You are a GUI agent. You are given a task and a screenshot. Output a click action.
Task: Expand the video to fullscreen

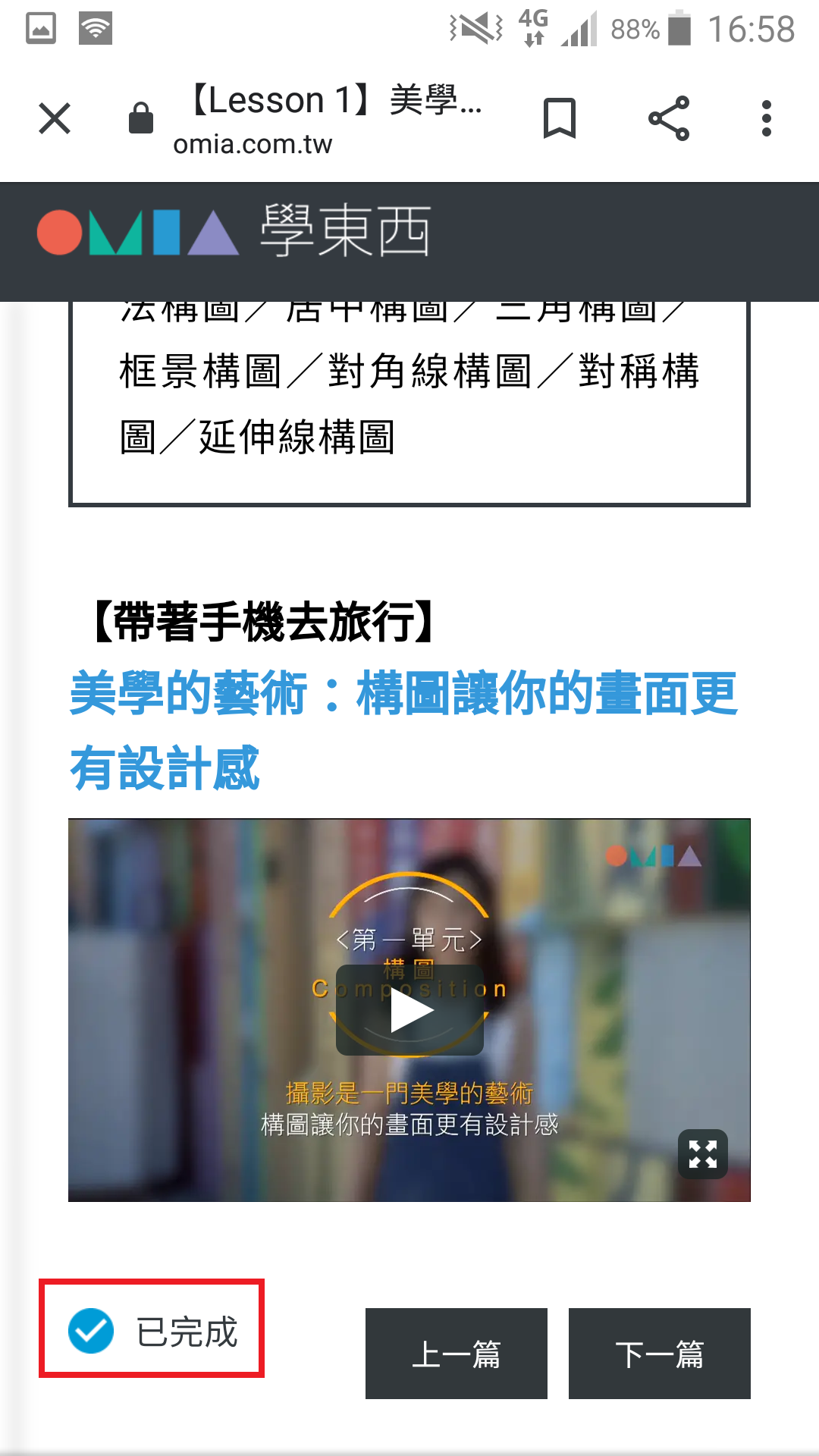point(702,1154)
